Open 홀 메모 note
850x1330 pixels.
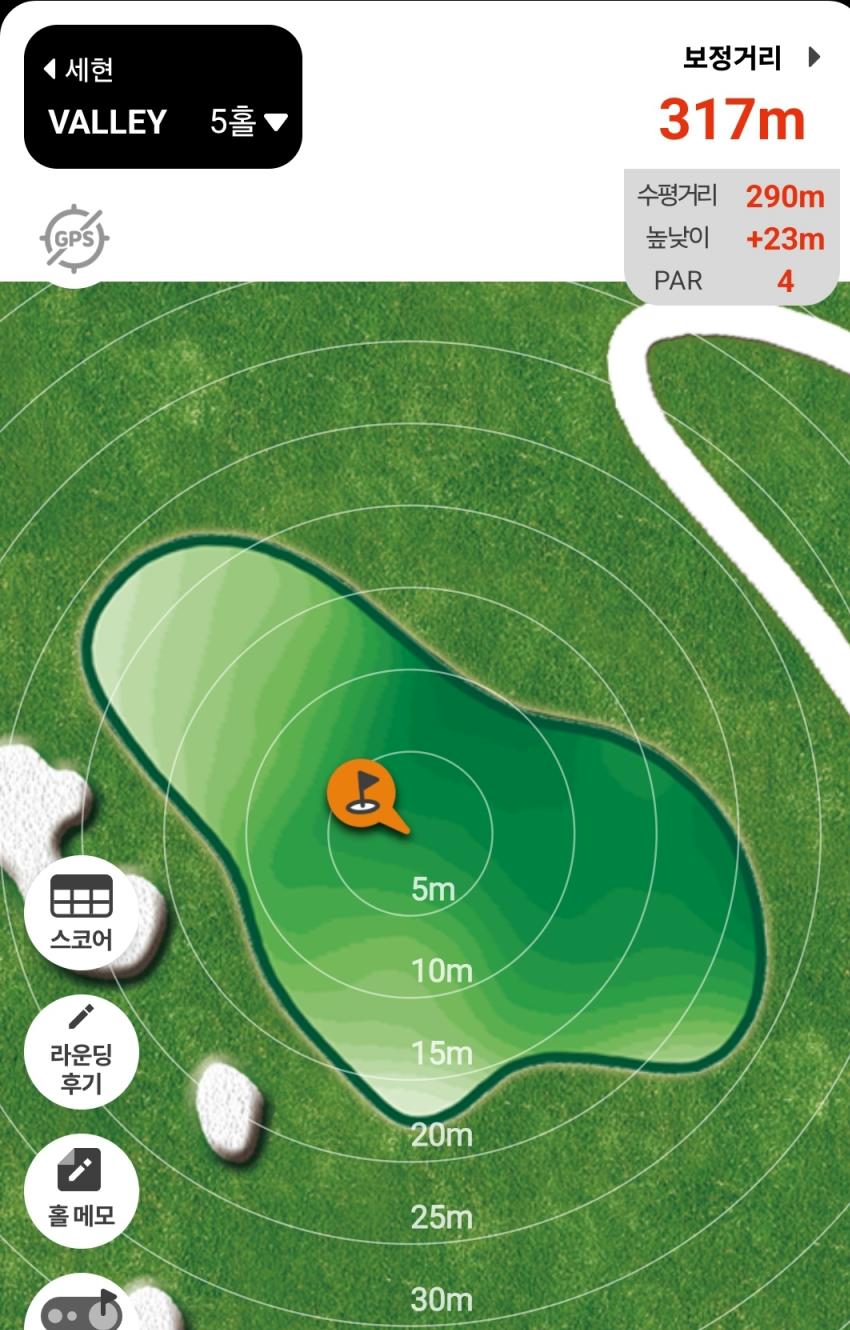81,1190
